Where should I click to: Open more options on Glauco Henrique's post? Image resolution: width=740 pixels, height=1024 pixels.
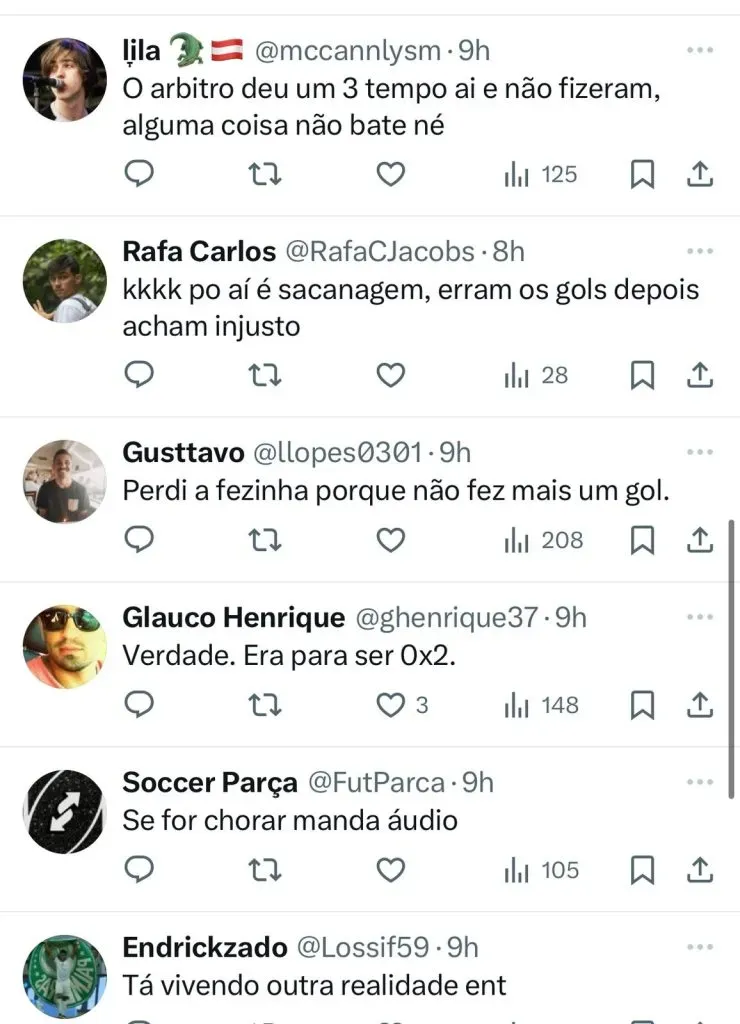click(700, 617)
